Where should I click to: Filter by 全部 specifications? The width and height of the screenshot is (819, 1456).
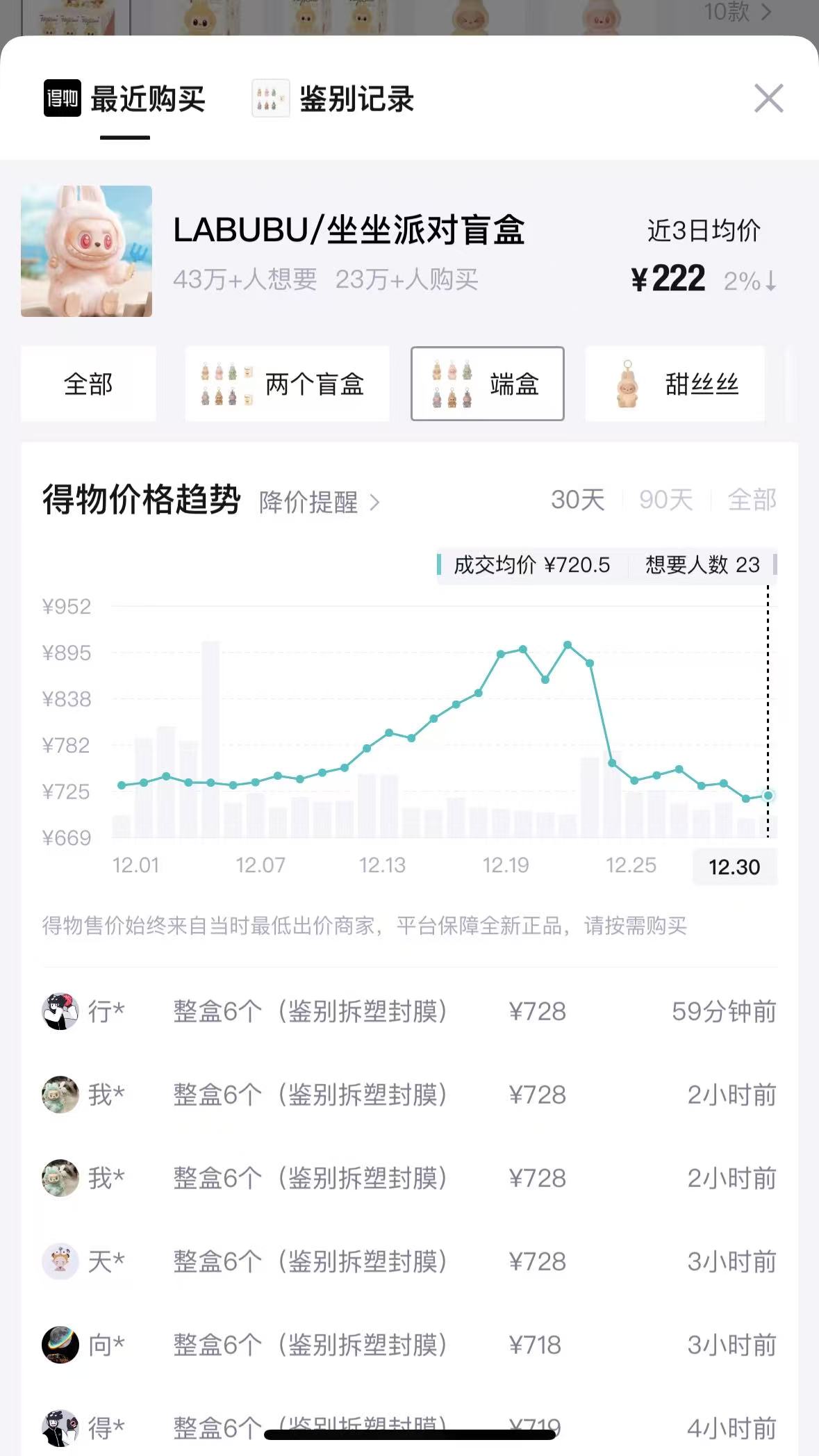click(x=88, y=384)
